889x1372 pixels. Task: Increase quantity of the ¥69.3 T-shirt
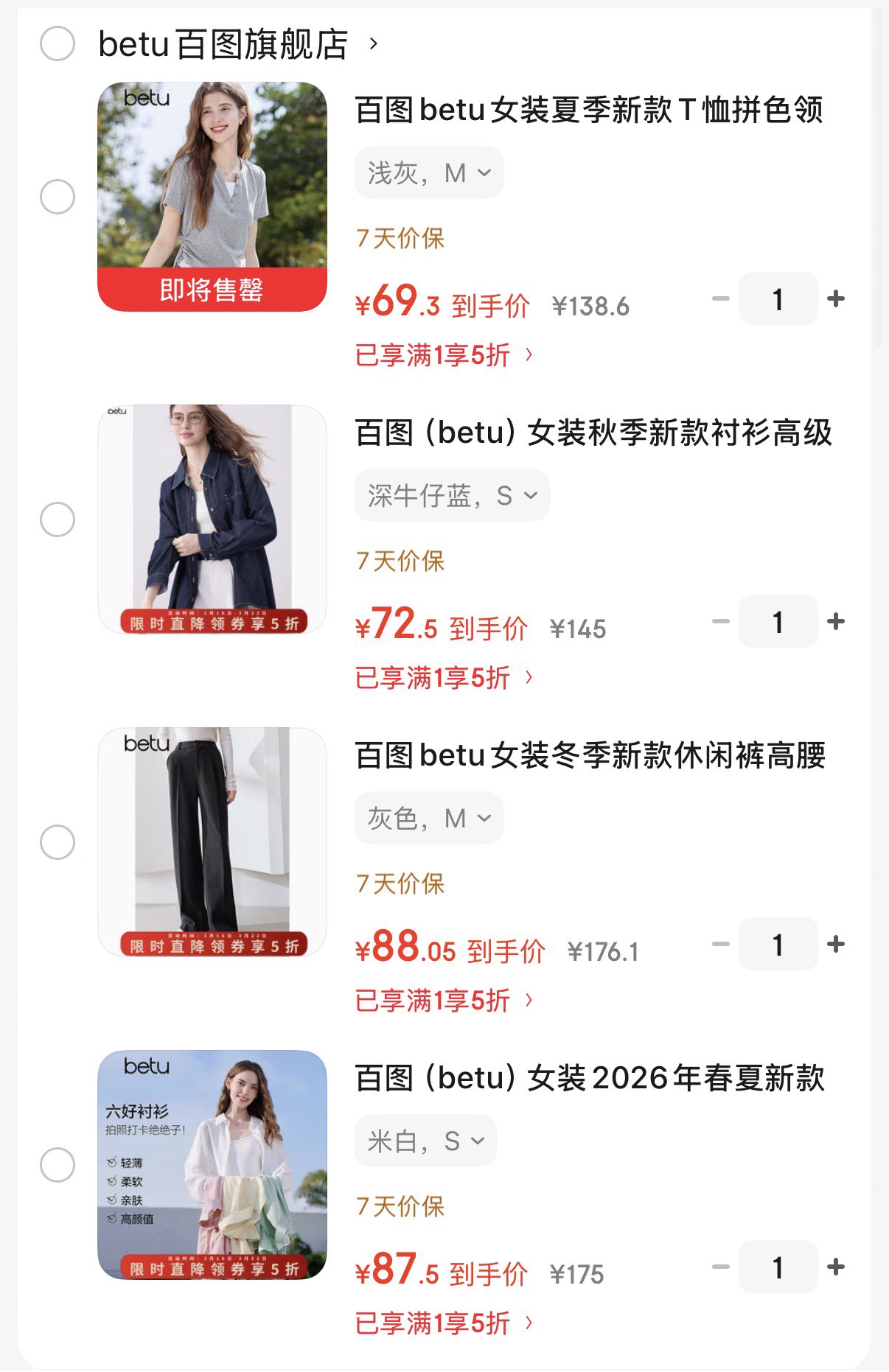click(x=836, y=298)
